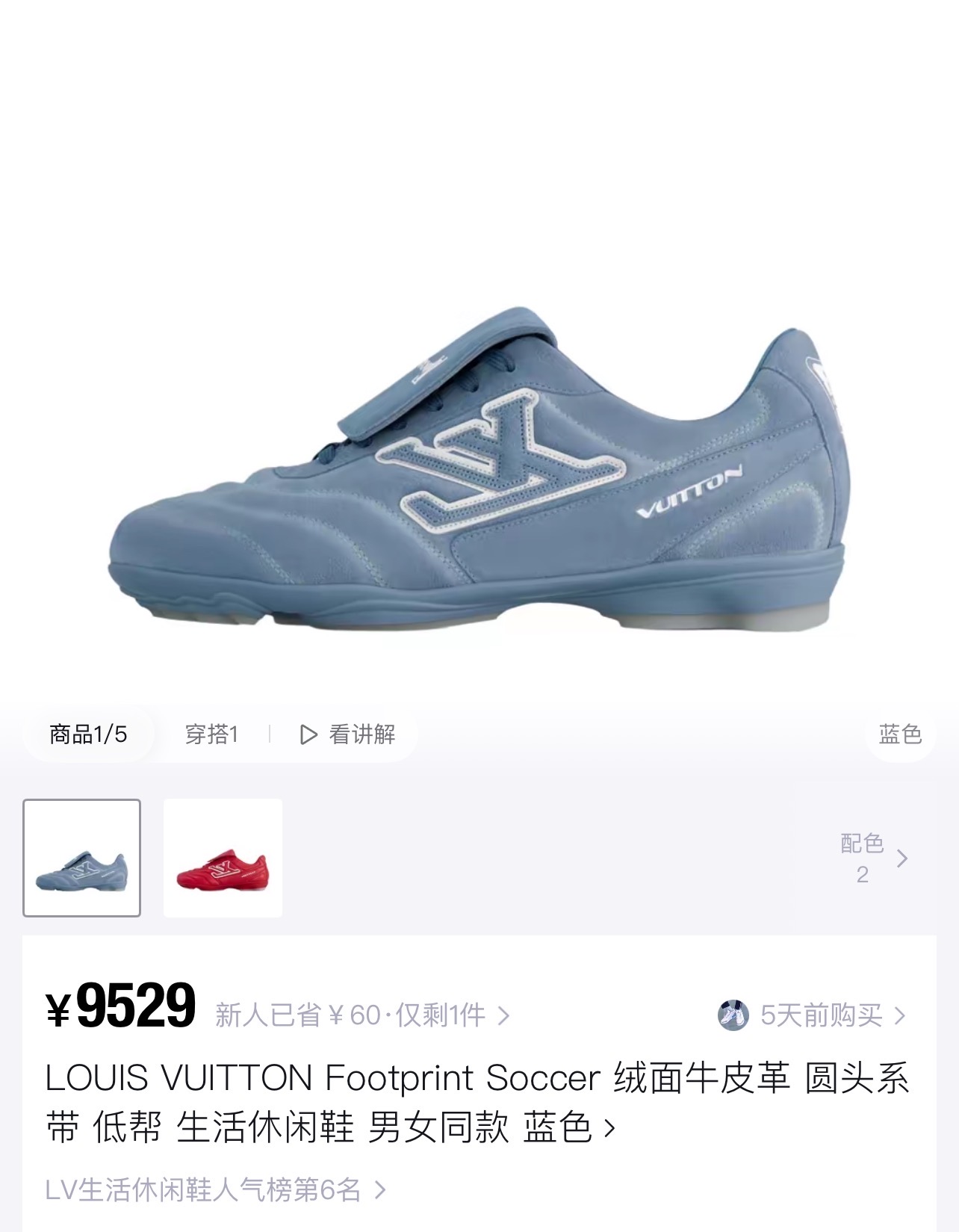959x1232 pixels.
Task: Select the blue shoe colorway thumbnail
Action: click(x=82, y=858)
